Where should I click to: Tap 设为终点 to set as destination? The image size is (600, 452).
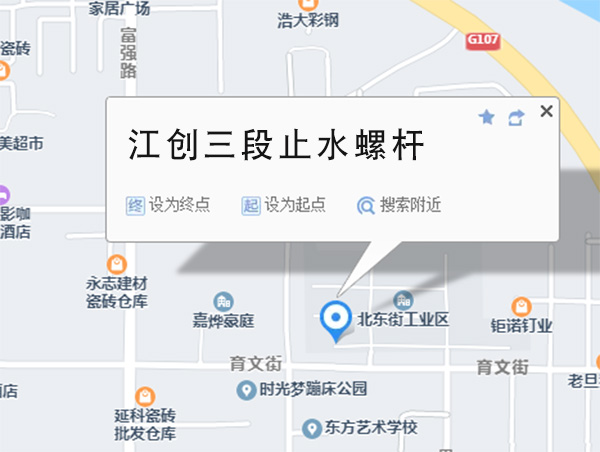pyautogui.click(x=169, y=205)
